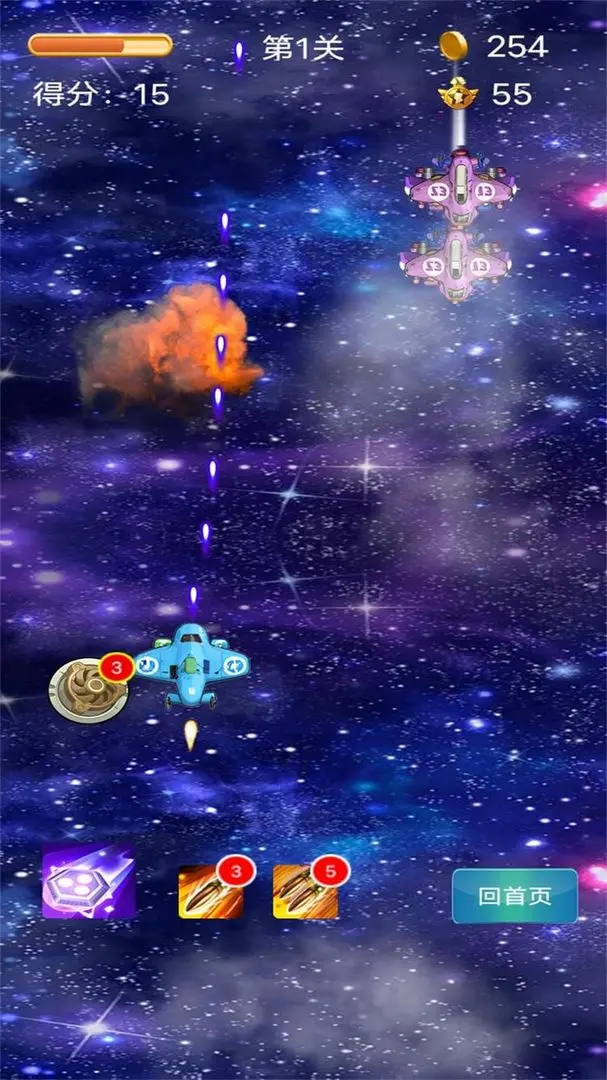Fire the double missile with badge 5

pyautogui.click(x=305, y=891)
